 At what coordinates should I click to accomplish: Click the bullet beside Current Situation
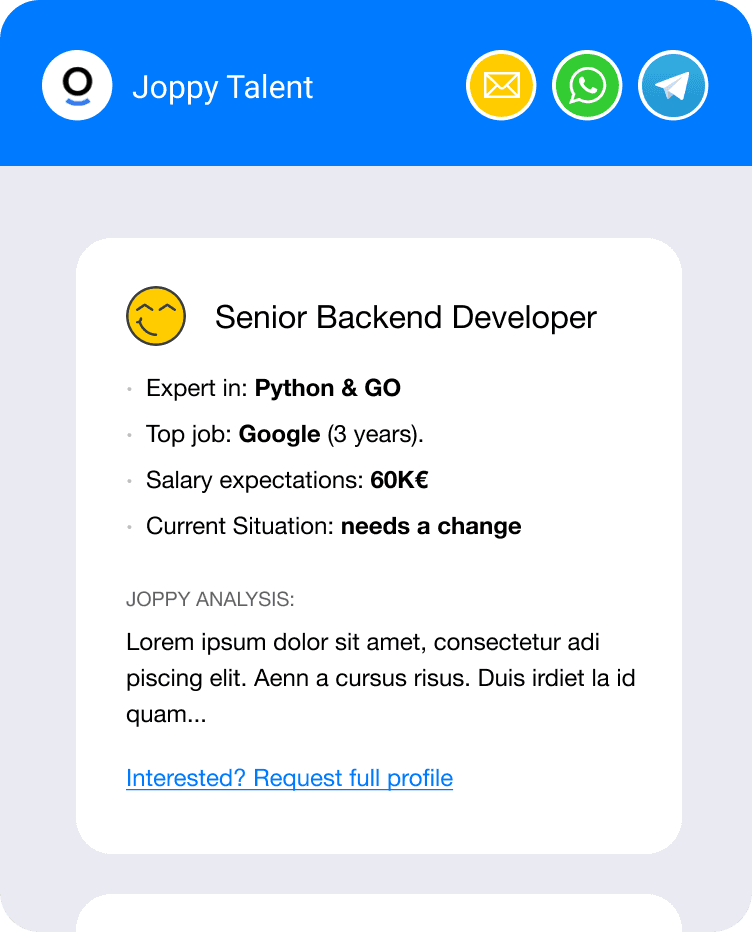(x=131, y=526)
